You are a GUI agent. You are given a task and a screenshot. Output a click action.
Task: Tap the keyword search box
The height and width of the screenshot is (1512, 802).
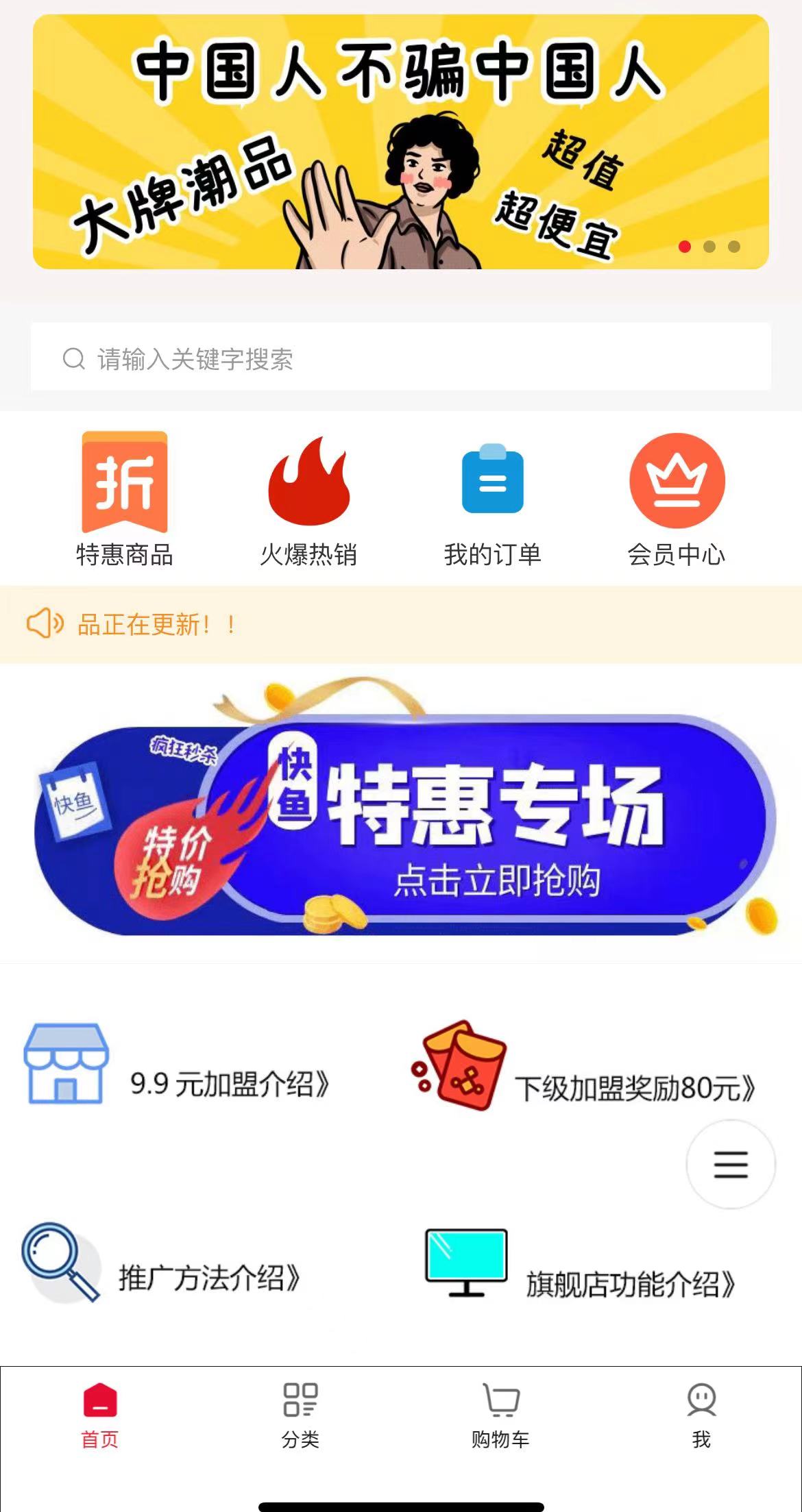pos(401,357)
